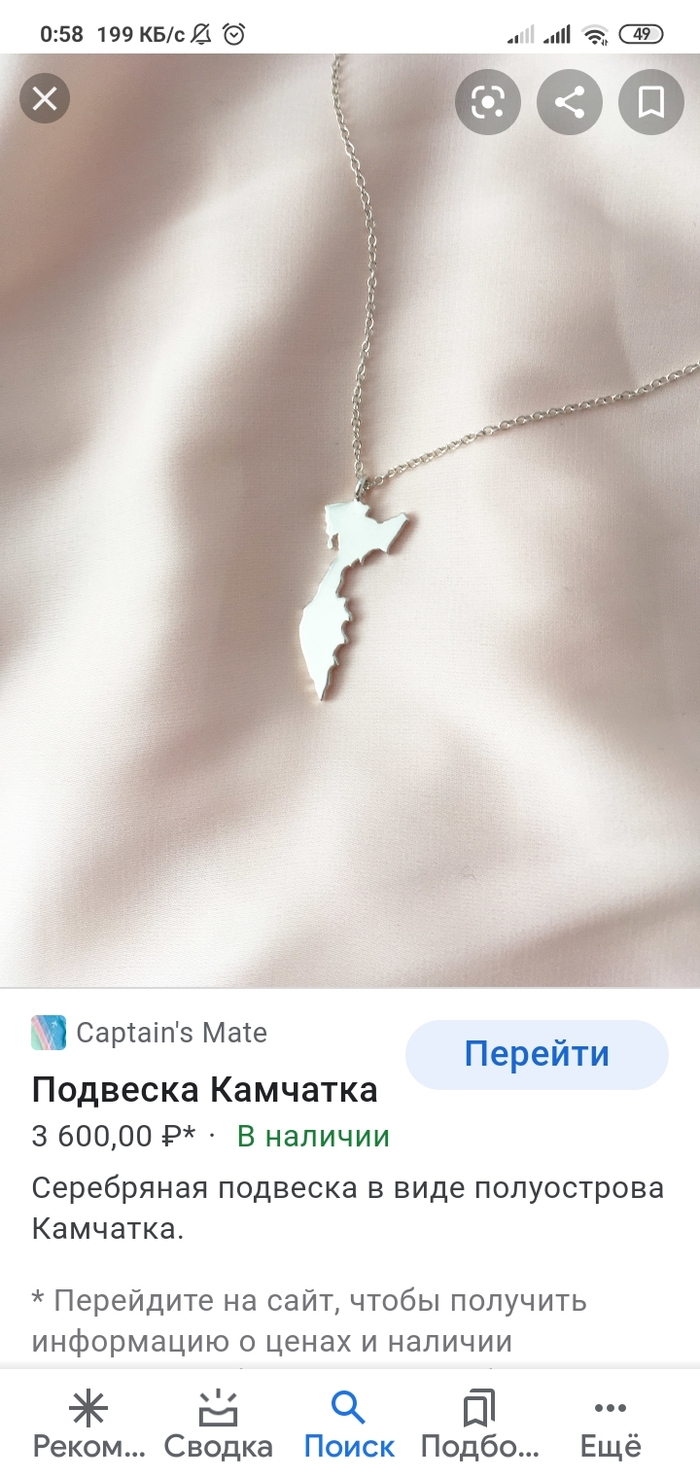Switch to the Подборки tab
The width and height of the screenshot is (700, 1478).
[479, 1426]
